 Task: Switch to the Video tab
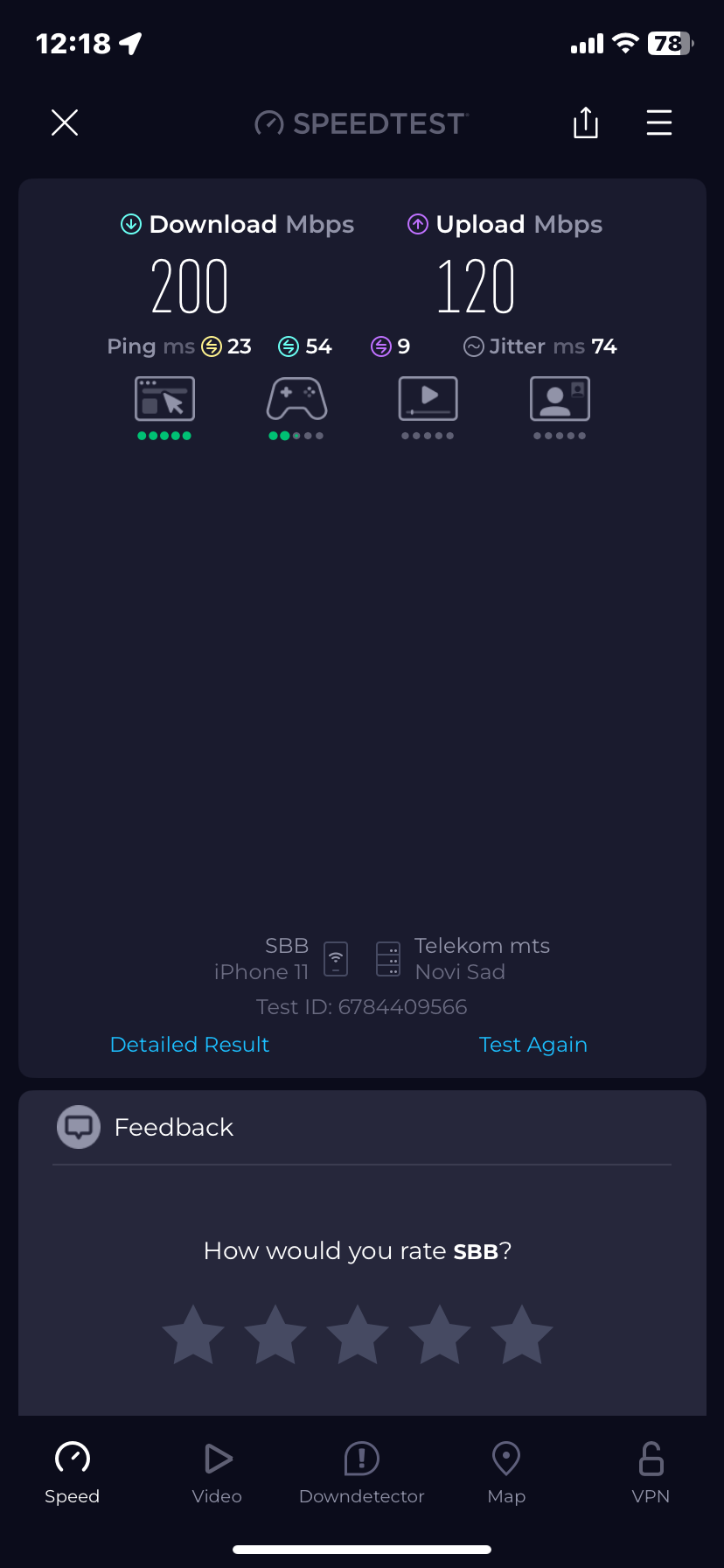(x=217, y=1473)
